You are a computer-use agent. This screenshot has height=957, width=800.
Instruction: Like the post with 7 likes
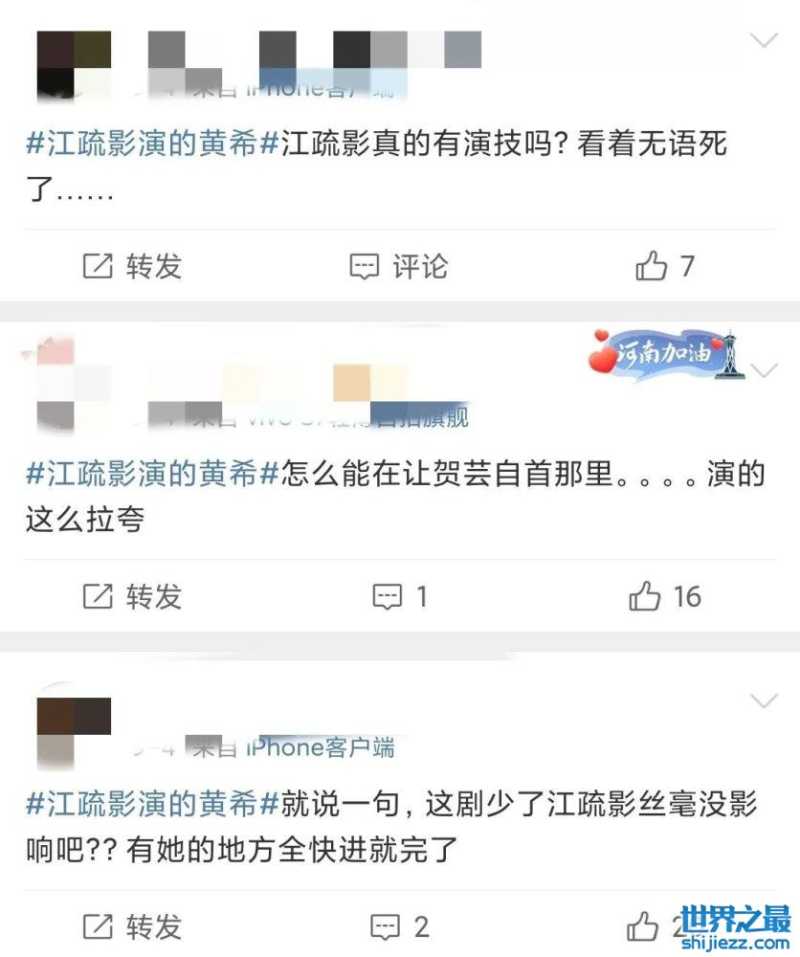(664, 266)
